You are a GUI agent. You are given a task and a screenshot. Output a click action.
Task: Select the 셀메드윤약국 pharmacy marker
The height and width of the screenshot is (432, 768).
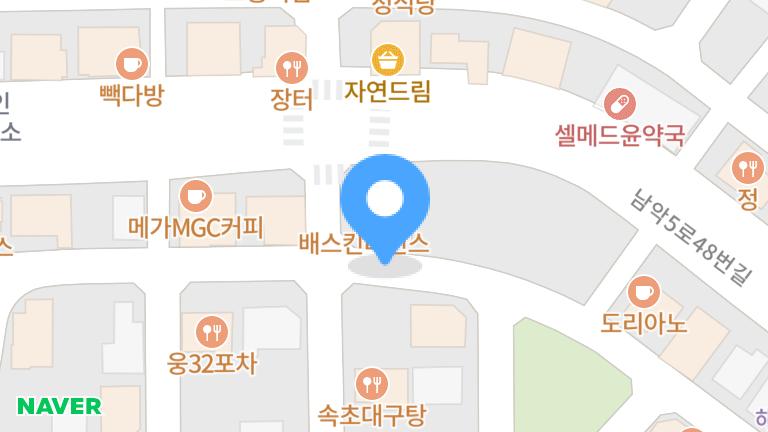[x=620, y=103]
